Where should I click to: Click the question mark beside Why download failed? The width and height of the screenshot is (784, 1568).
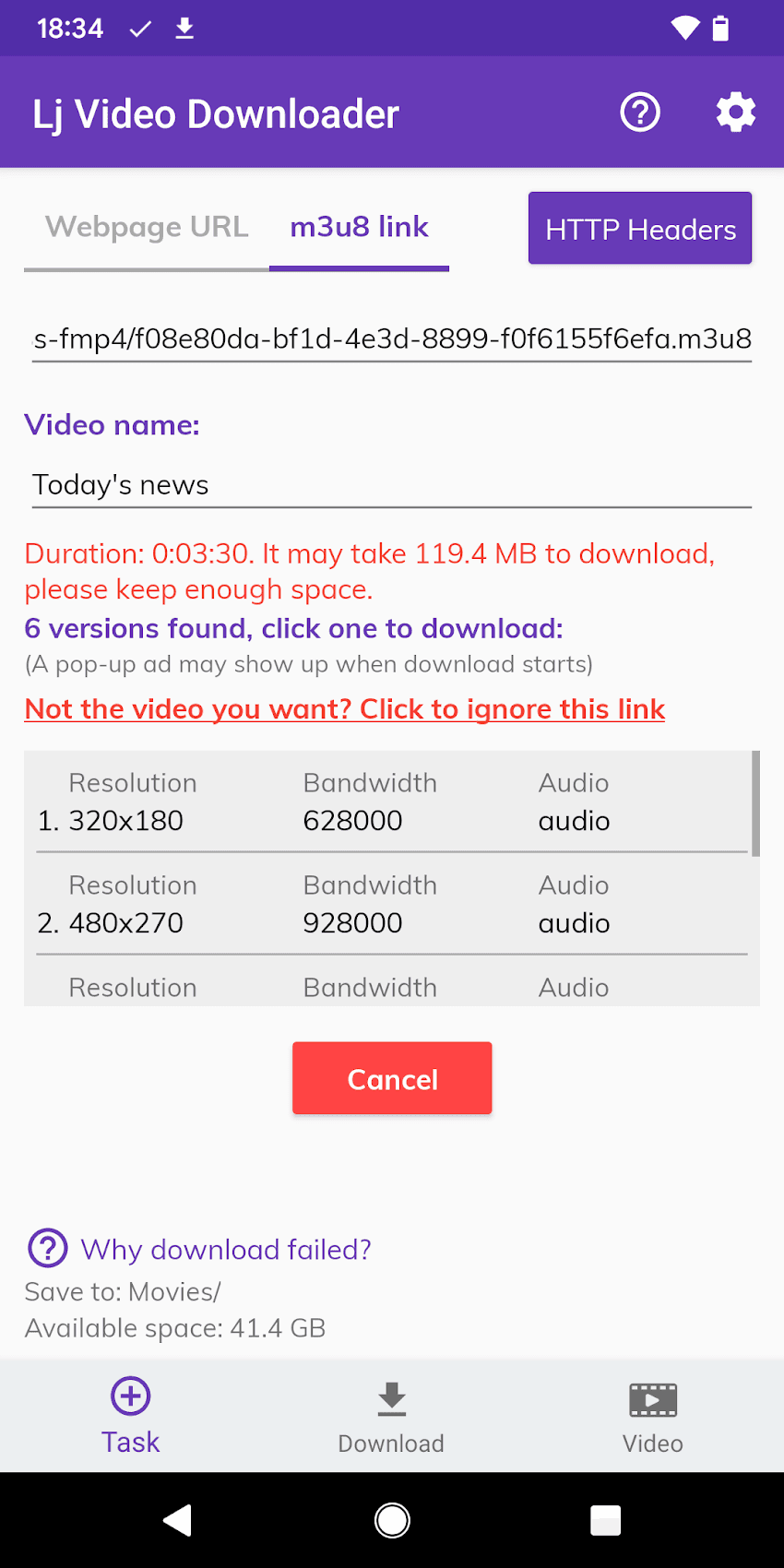click(47, 1248)
